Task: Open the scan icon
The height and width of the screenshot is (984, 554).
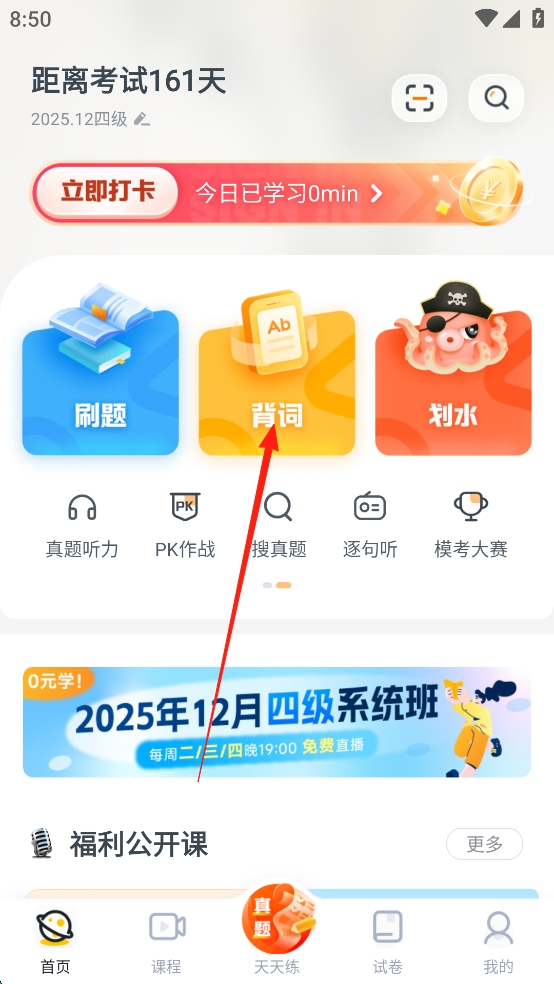Action: [x=419, y=98]
